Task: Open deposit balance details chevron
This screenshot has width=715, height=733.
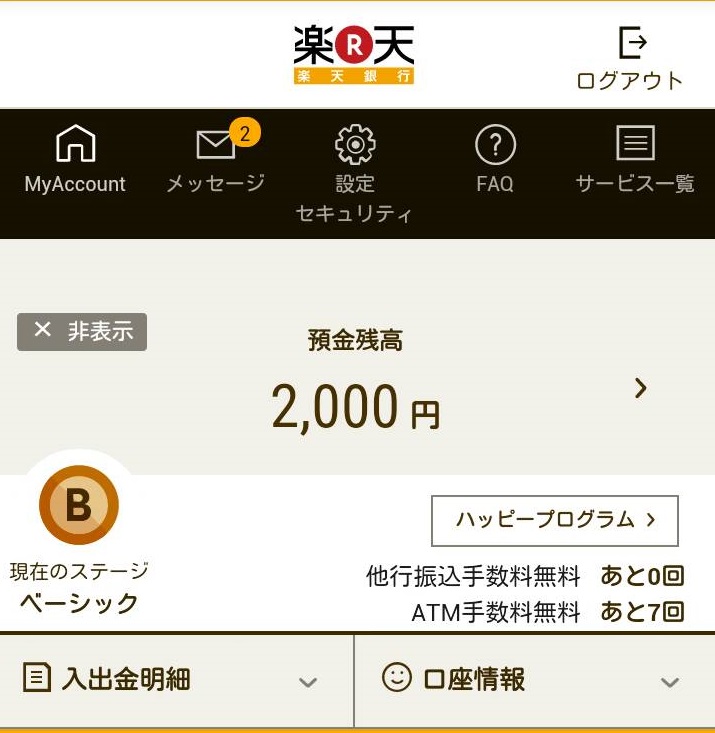Action: click(641, 389)
